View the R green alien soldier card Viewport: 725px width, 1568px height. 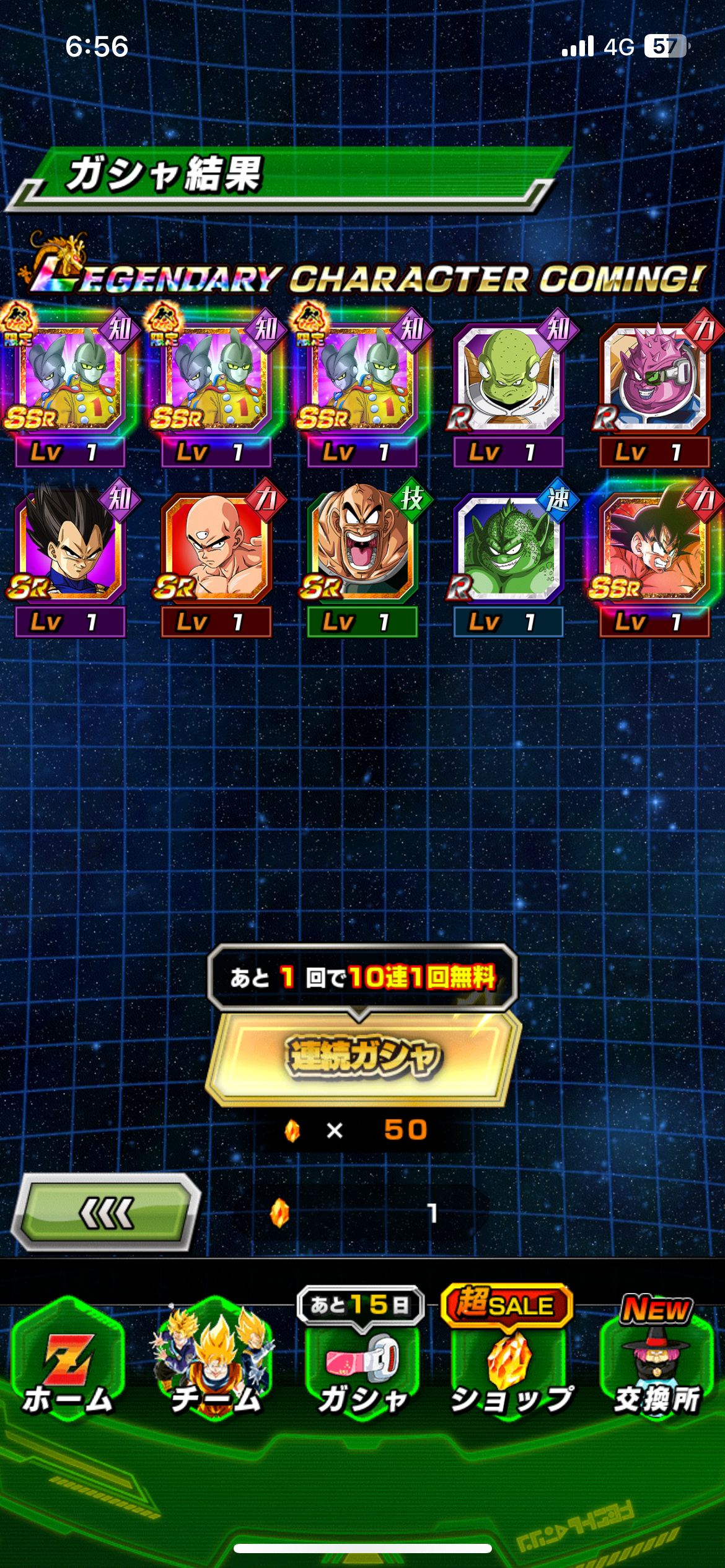pyautogui.click(x=508, y=379)
